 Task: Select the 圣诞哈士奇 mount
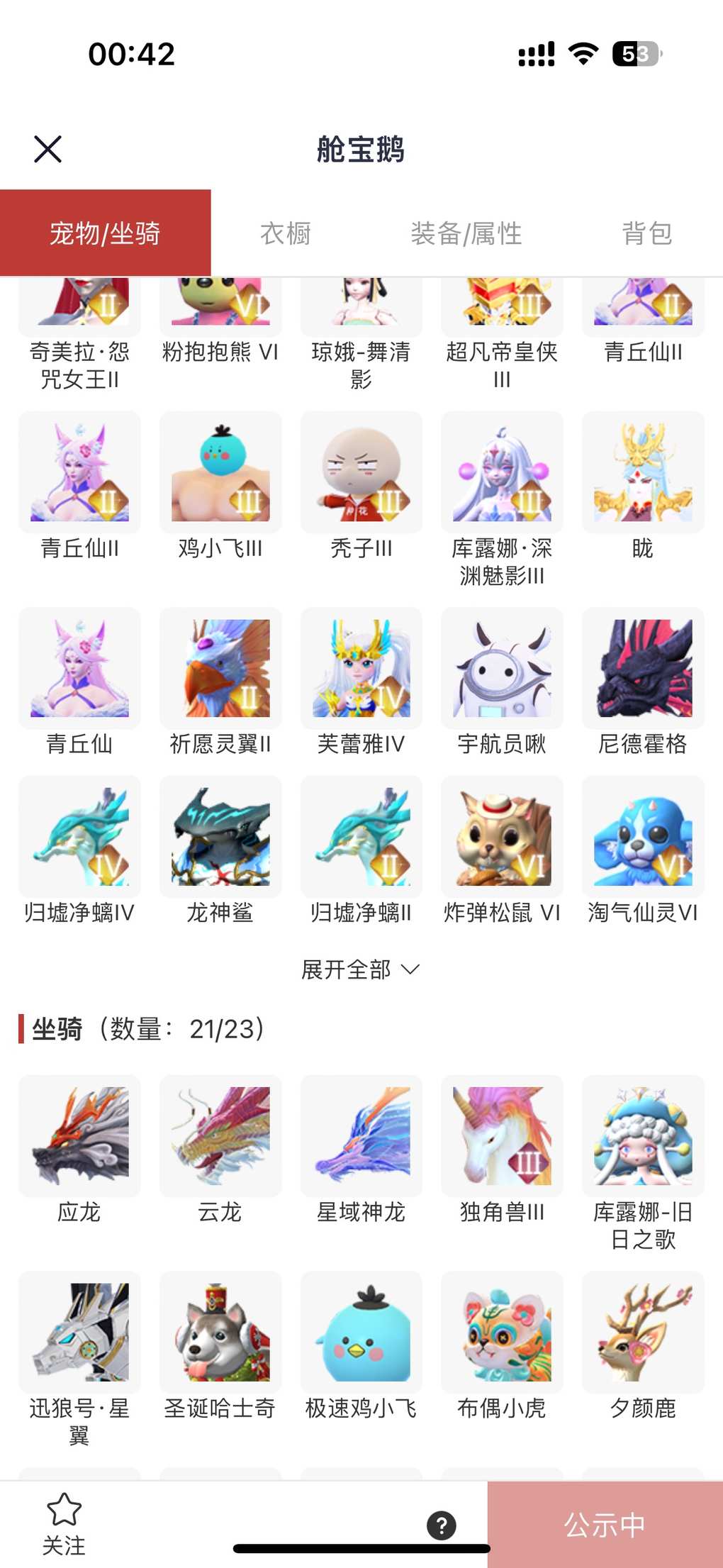(x=220, y=1333)
